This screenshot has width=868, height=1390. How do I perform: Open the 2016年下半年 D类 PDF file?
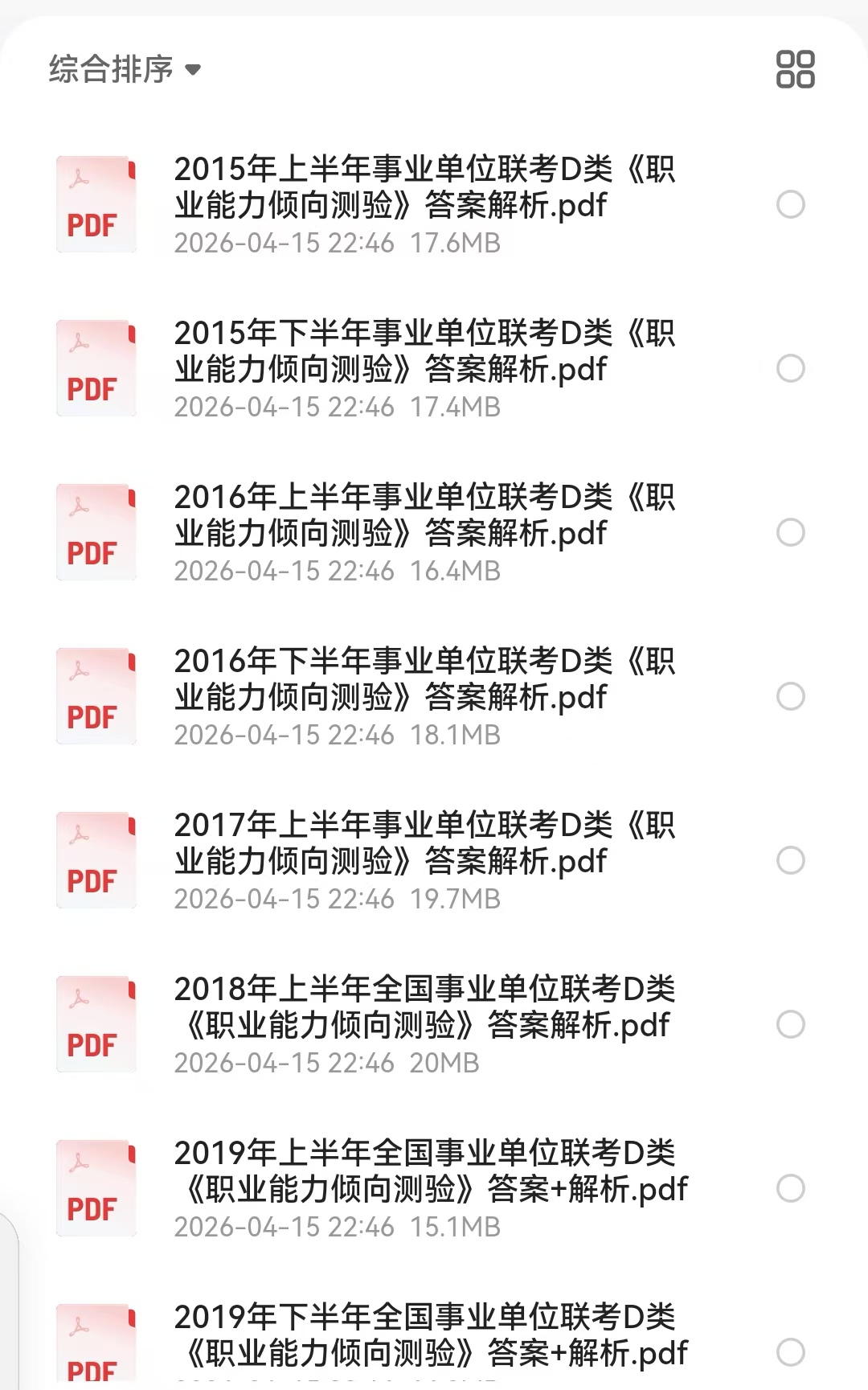[424, 679]
